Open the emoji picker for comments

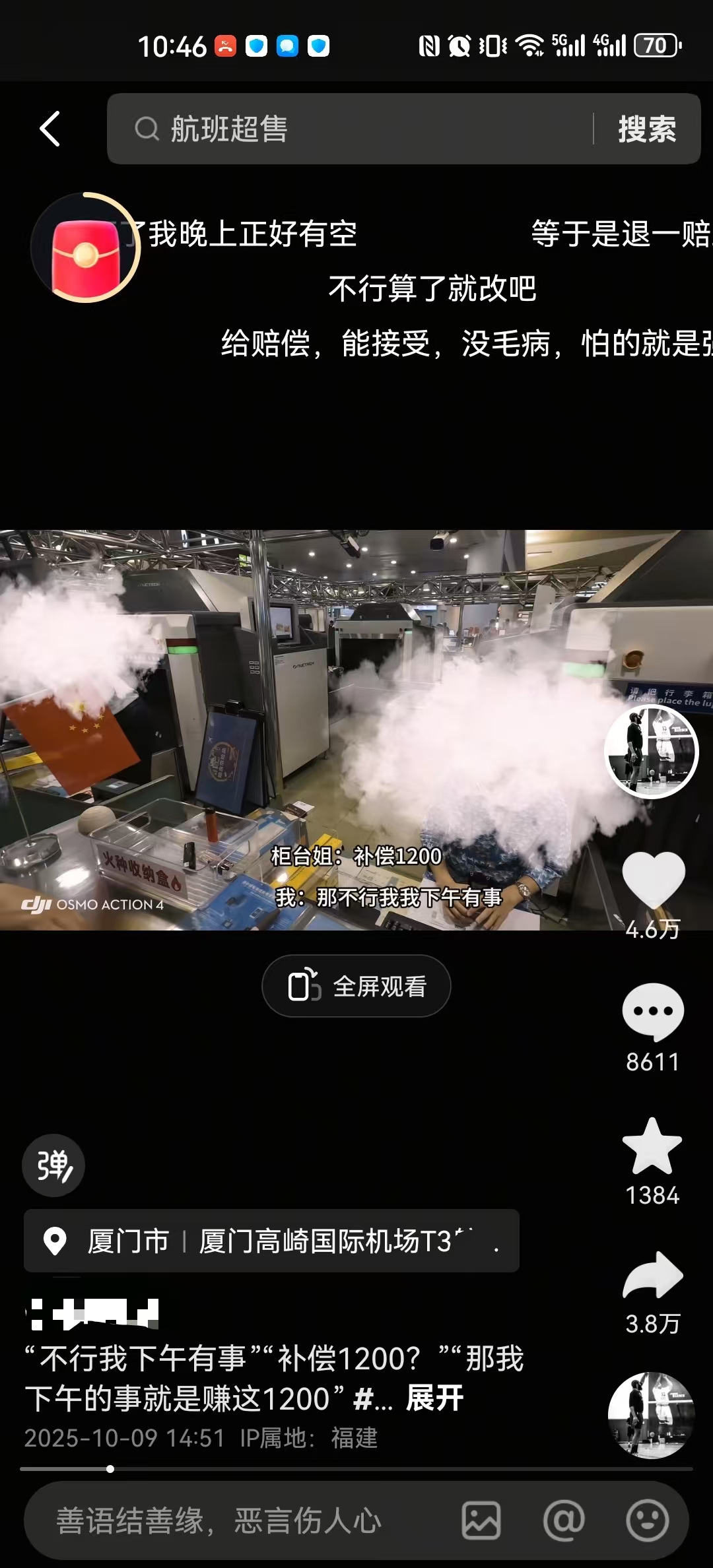647,1520
